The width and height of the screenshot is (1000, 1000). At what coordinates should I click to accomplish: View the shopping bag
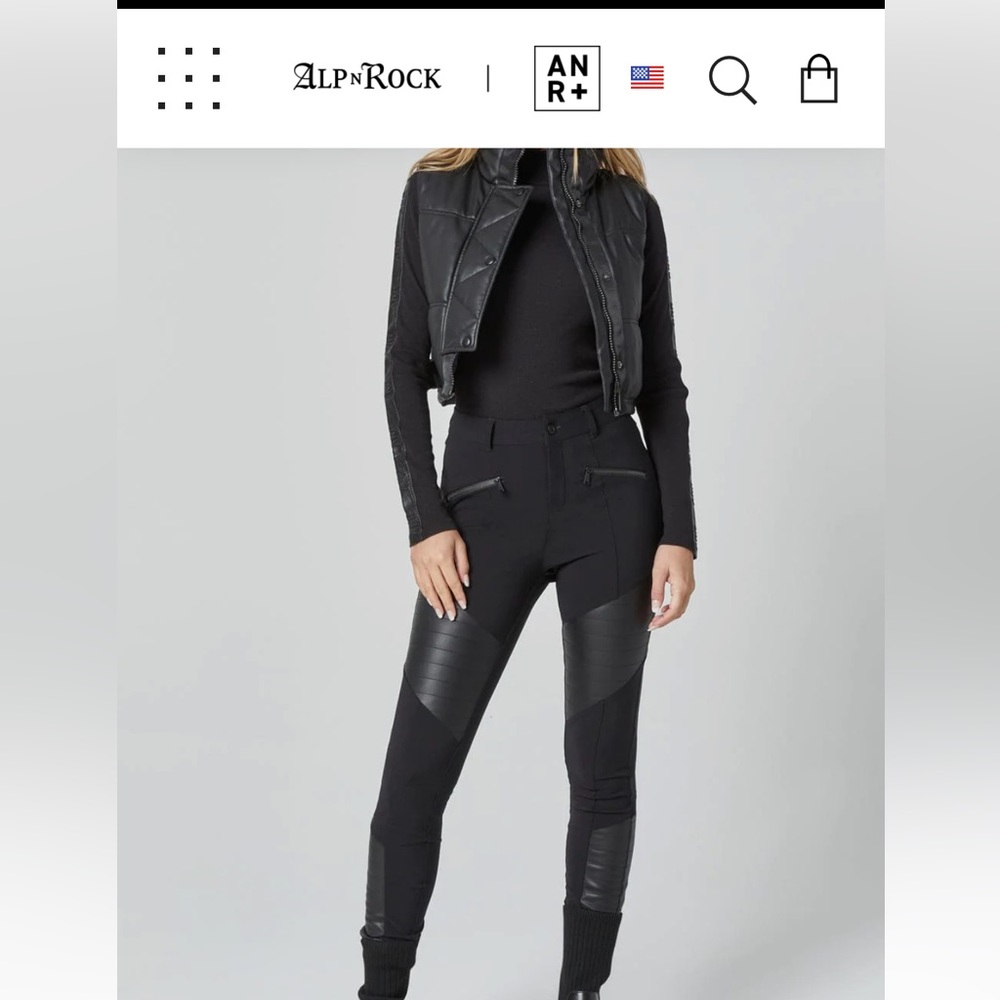point(818,78)
